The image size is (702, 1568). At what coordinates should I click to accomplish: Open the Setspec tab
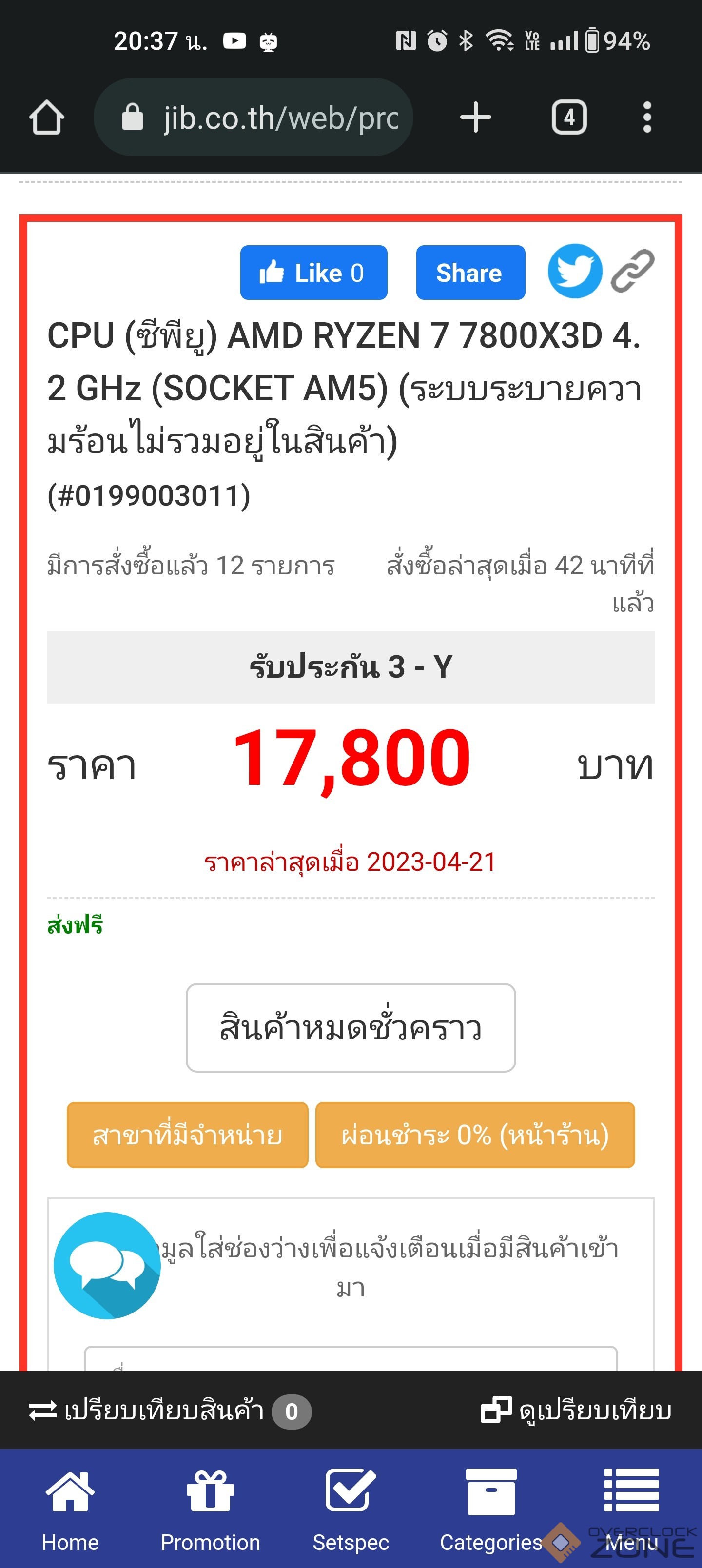(351, 1509)
